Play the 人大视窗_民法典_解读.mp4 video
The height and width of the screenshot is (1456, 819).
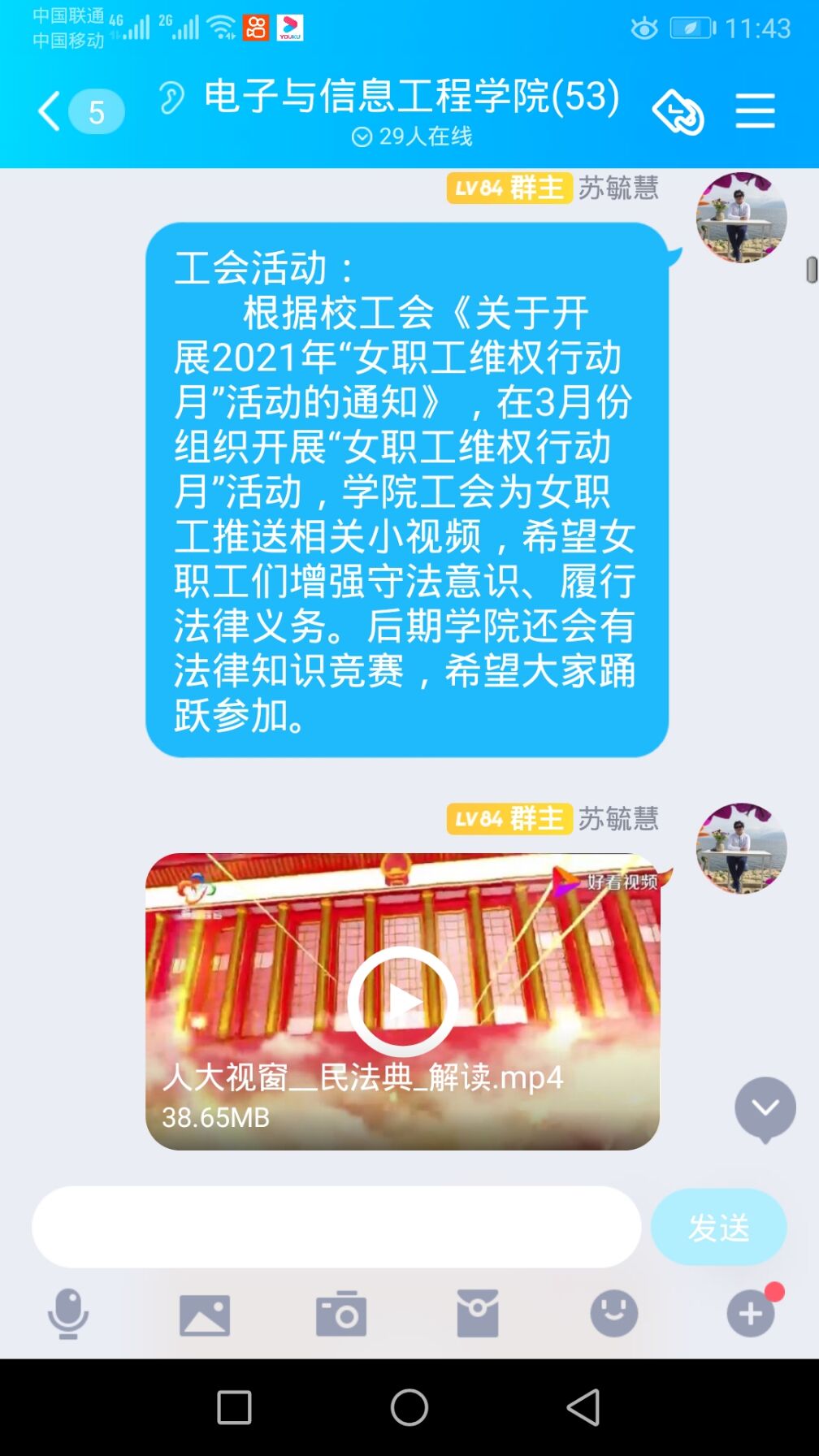click(x=402, y=1000)
